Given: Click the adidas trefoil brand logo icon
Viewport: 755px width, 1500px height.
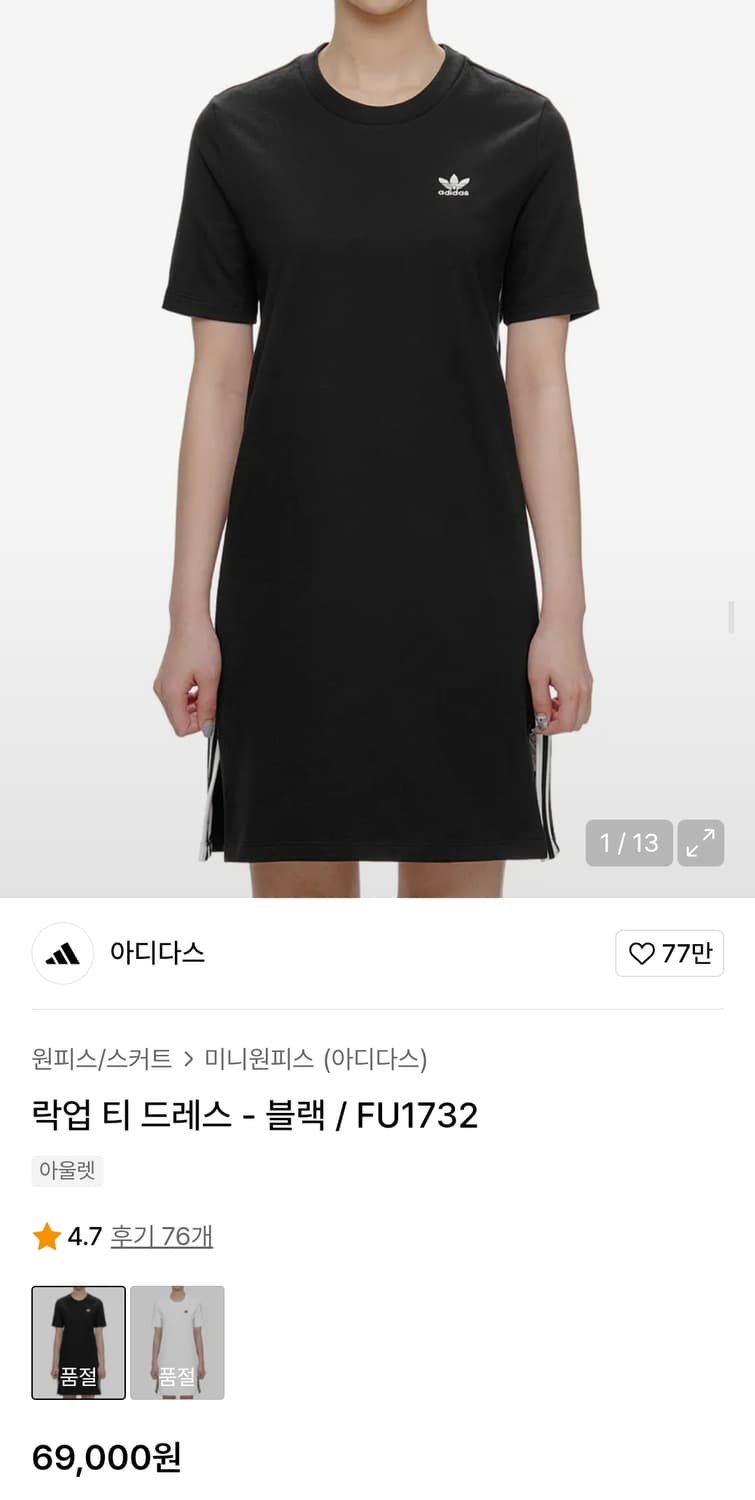Looking at the screenshot, I should pos(62,953).
